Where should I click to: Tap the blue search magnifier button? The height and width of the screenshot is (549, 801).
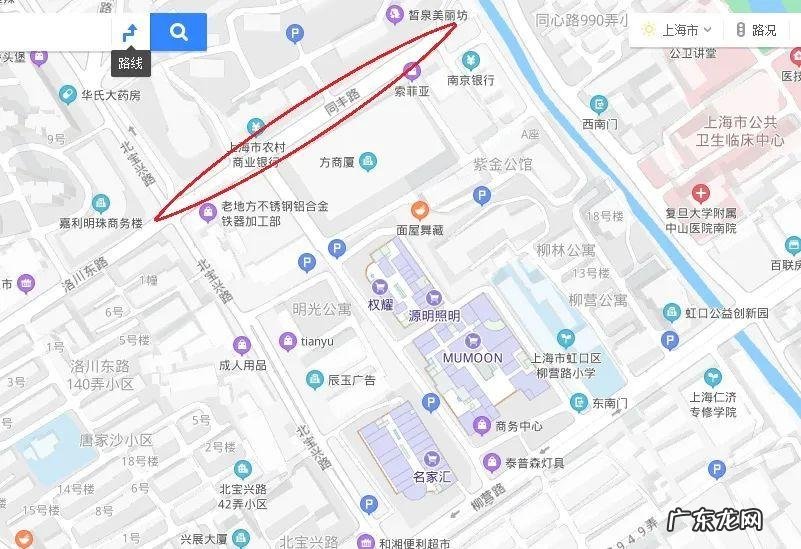pos(178,32)
